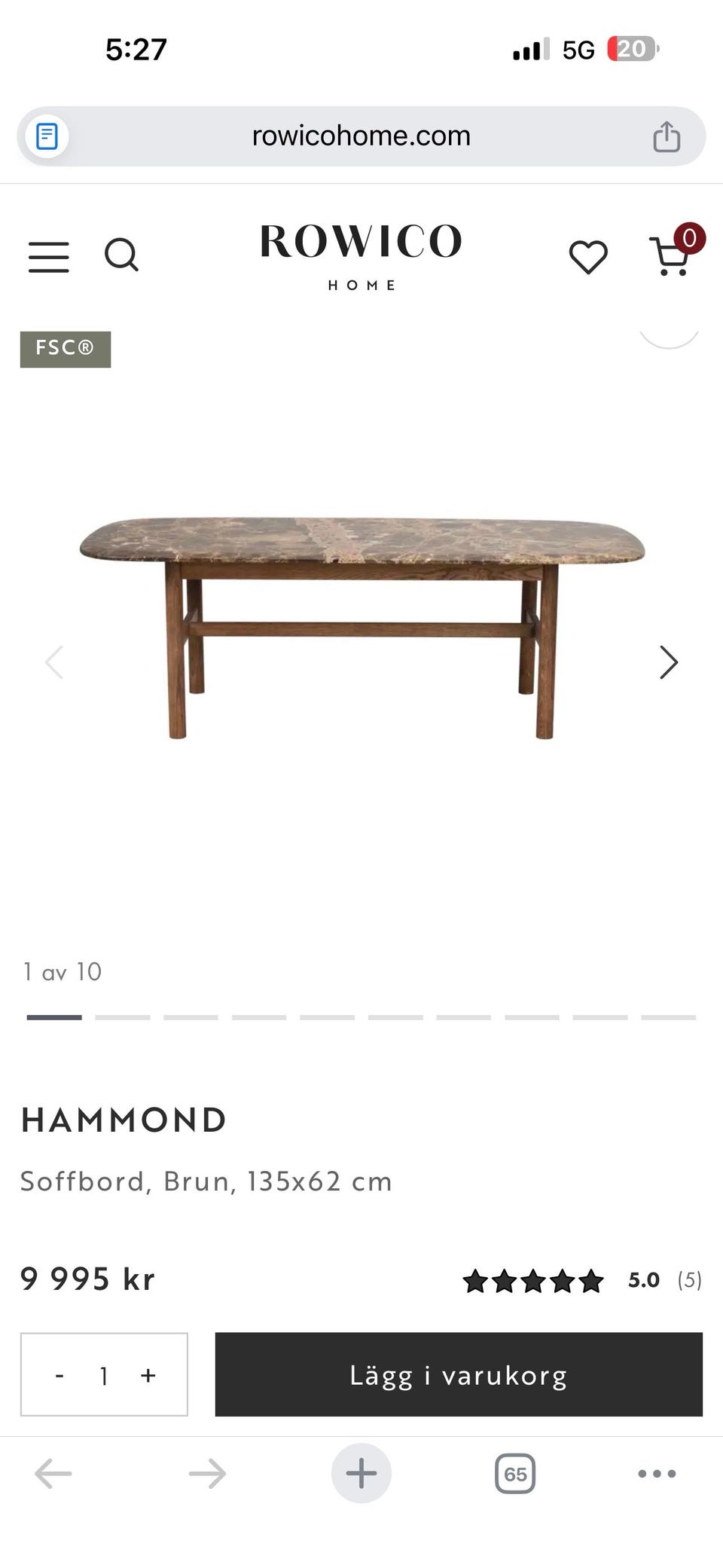Tap the rowicohome.com address bar
723x1568 pixels.
tap(361, 136)
